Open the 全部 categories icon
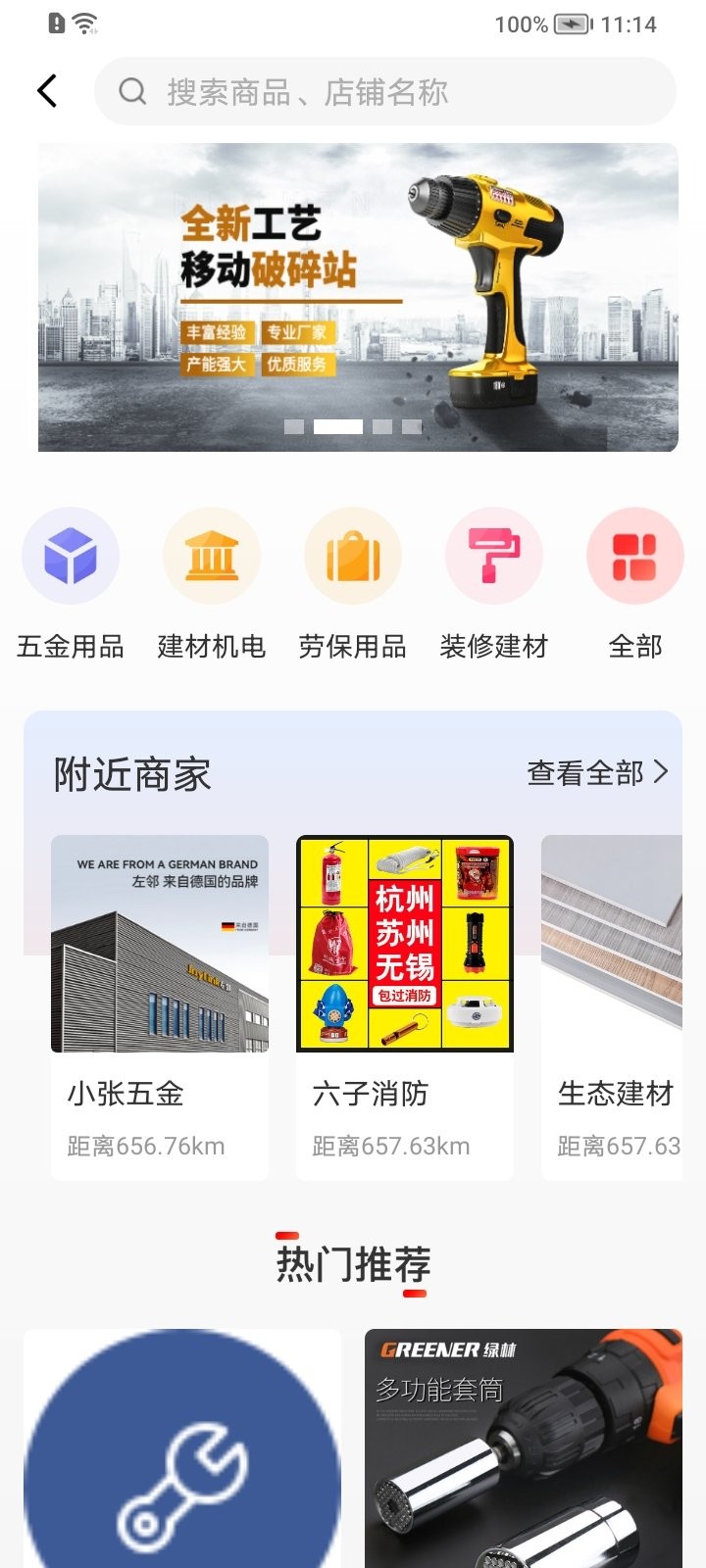 click(x=634, y=555)
